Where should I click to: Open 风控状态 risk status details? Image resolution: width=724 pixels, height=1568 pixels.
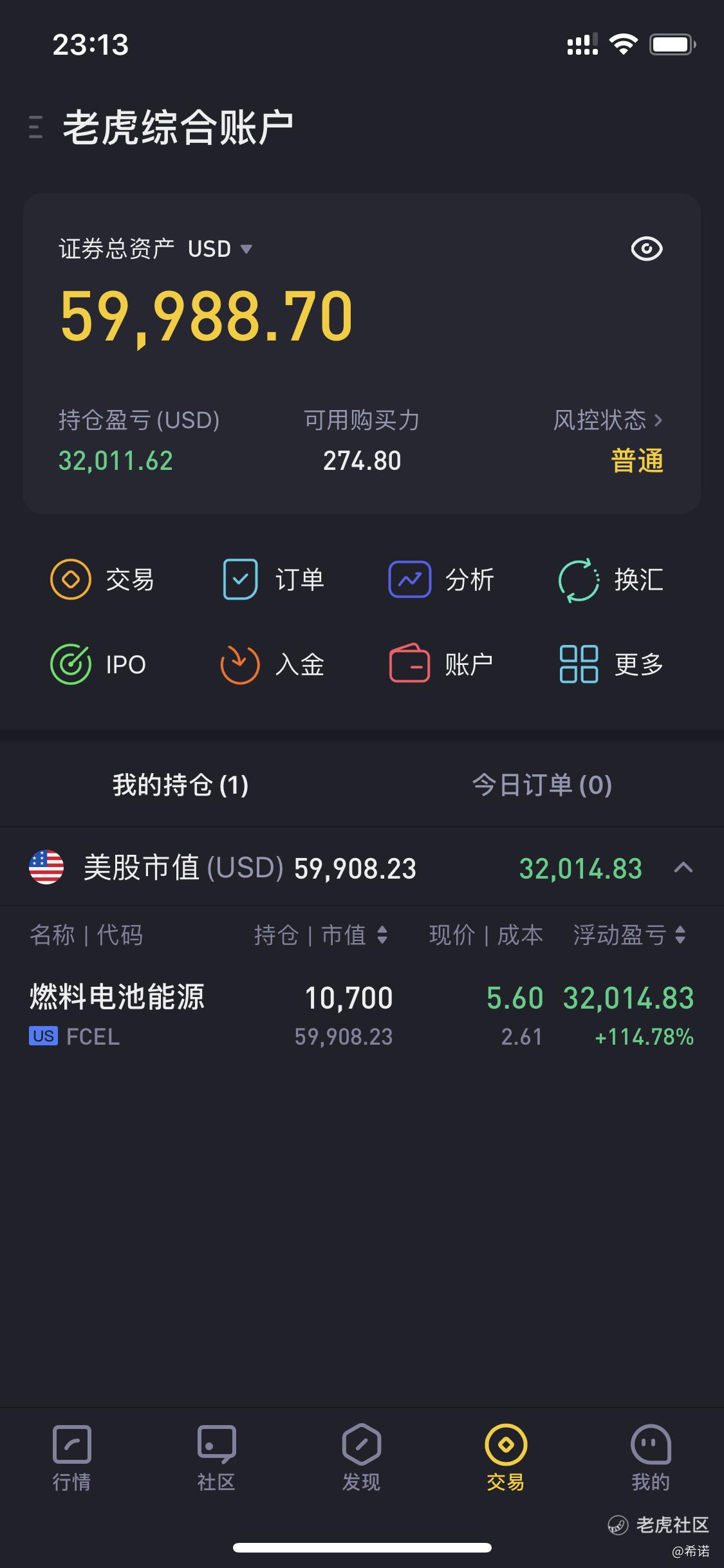click(608, 420)
